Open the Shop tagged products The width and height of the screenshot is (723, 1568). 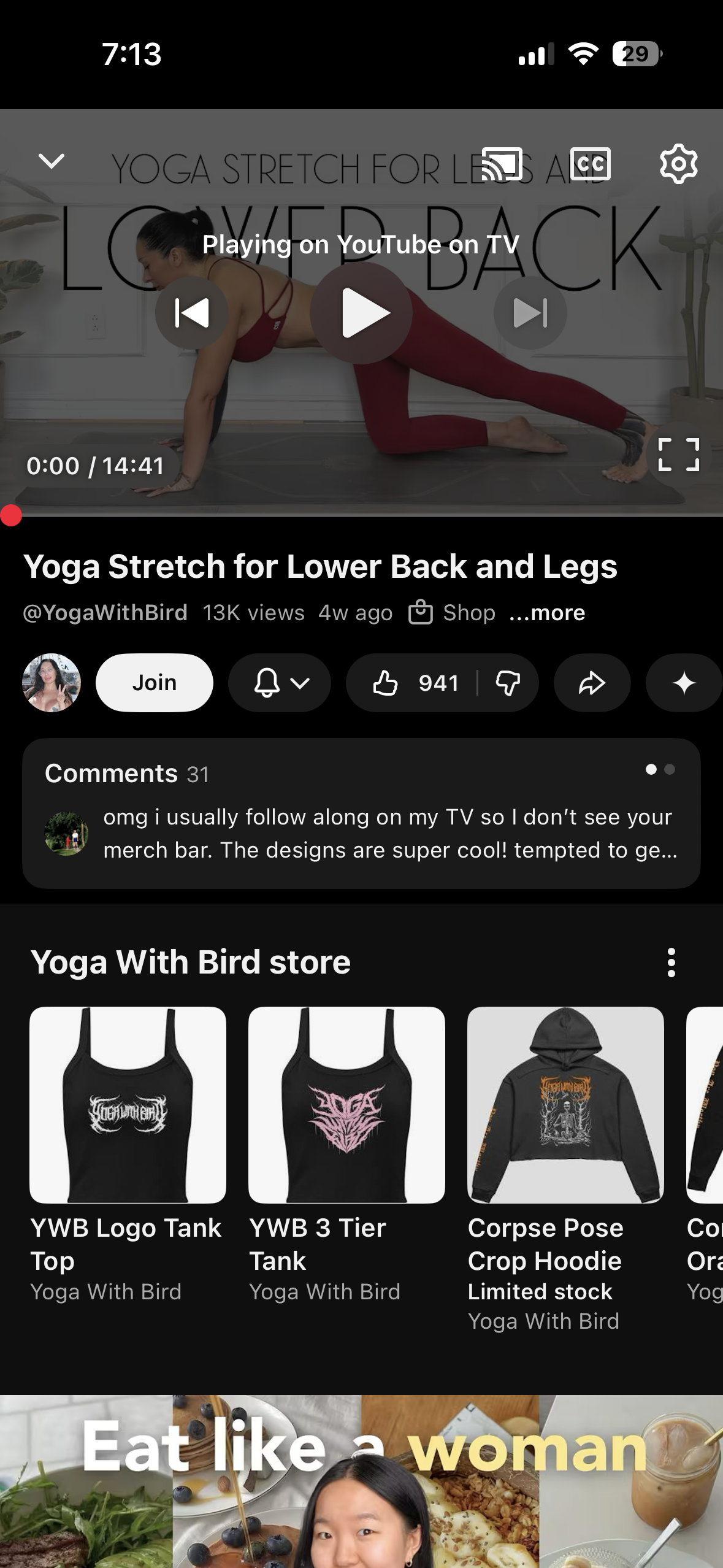[454, 612]
